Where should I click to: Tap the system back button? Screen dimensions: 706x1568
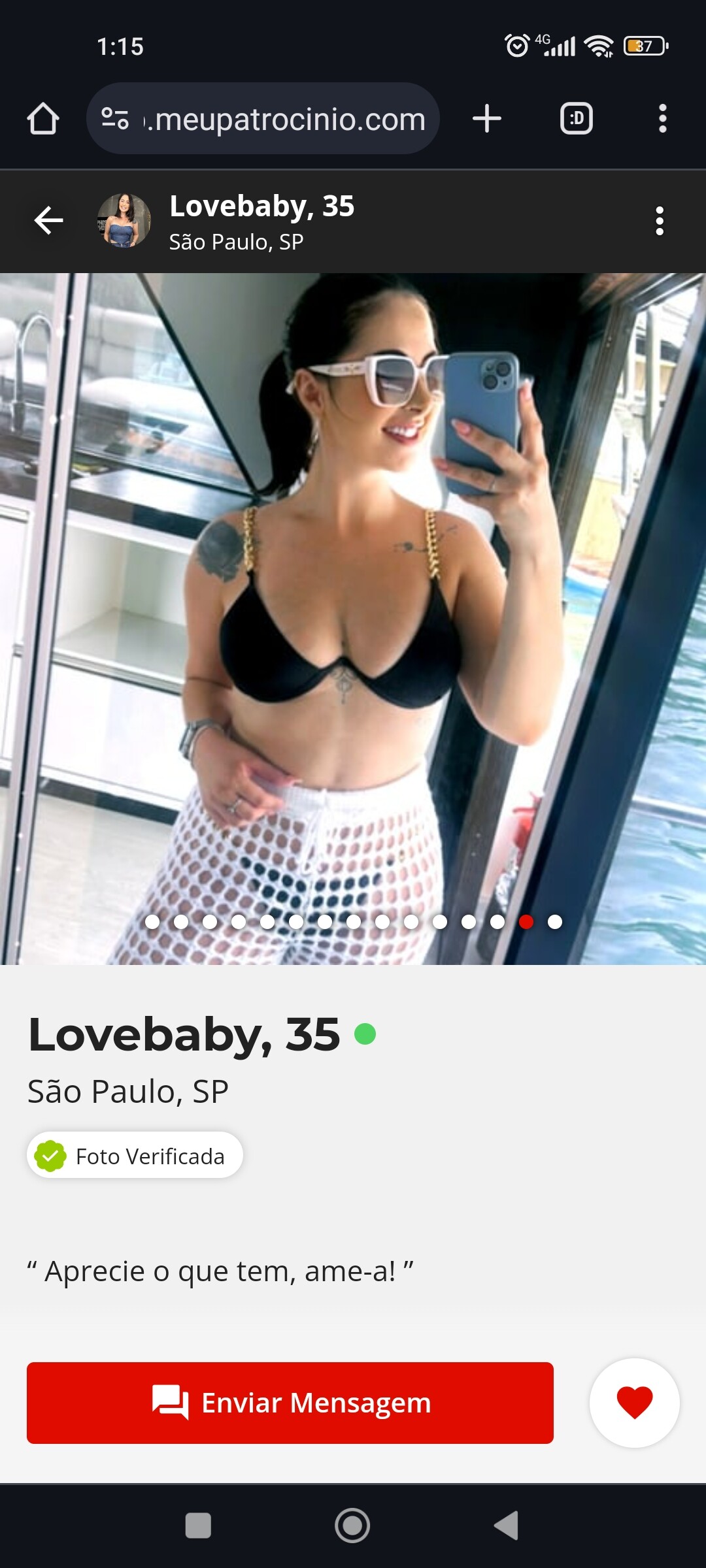pos(507,1526)
